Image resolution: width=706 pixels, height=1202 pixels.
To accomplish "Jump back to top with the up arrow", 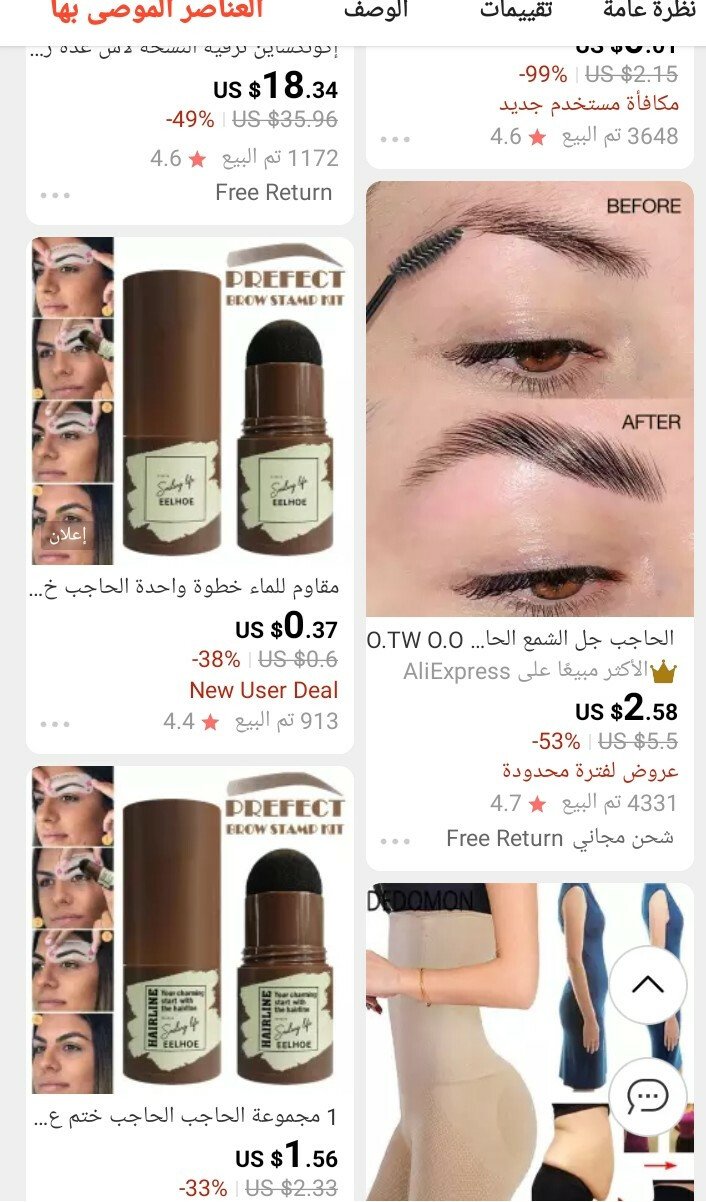I will coord(648,985).
